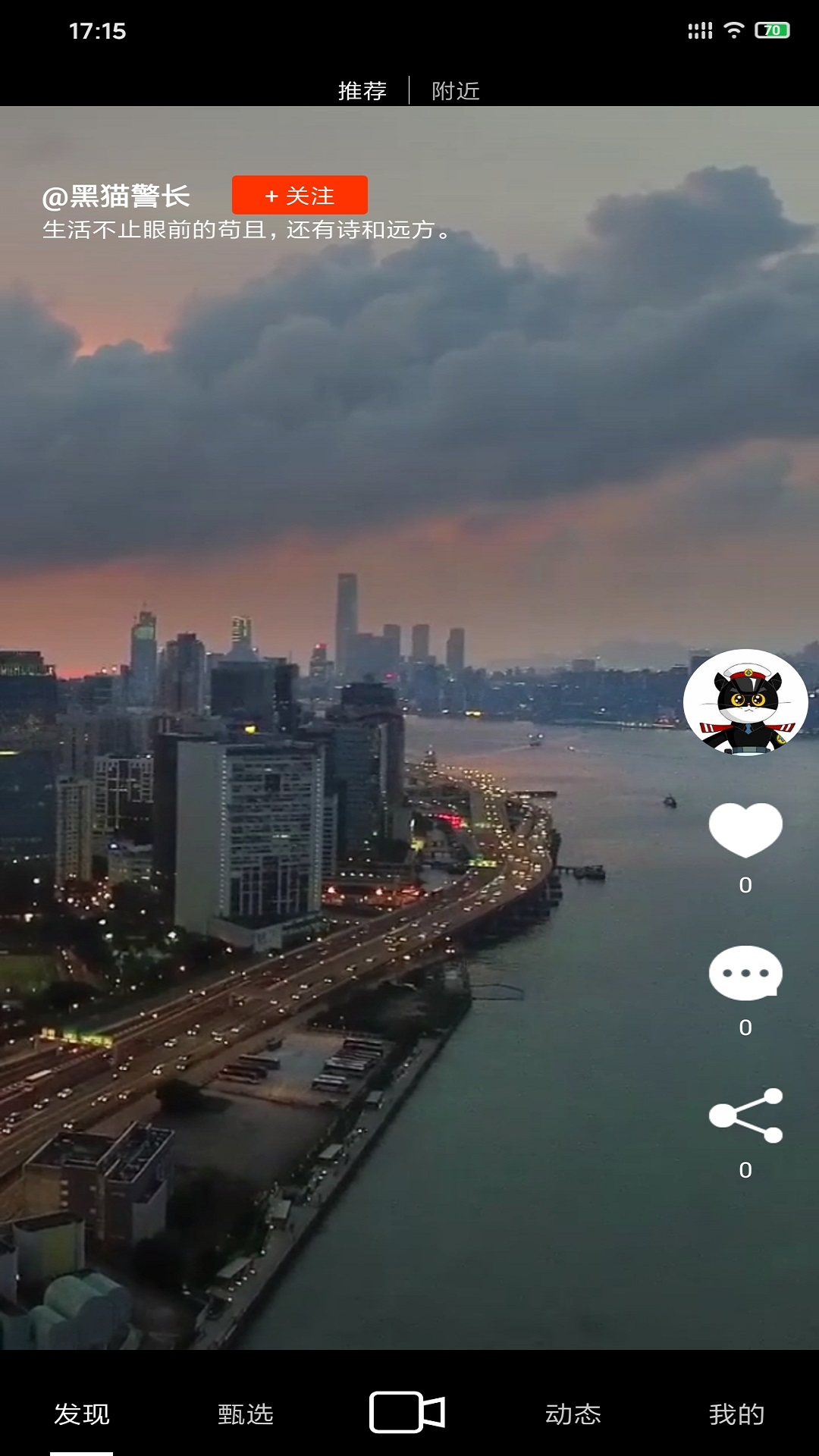Tap the 发现 tab
Image resolution: width=819 pixels, height=1456 pixels.
coord(82,1414)
